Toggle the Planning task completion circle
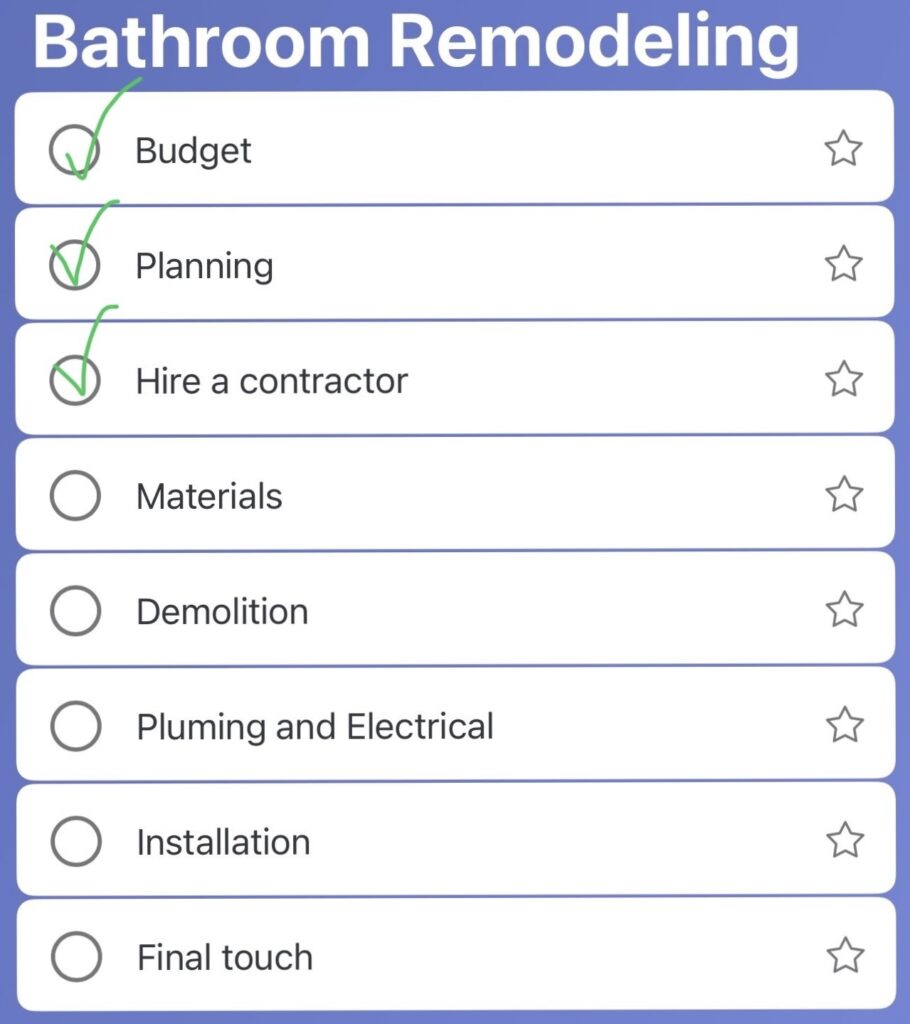 coord(74,265)
